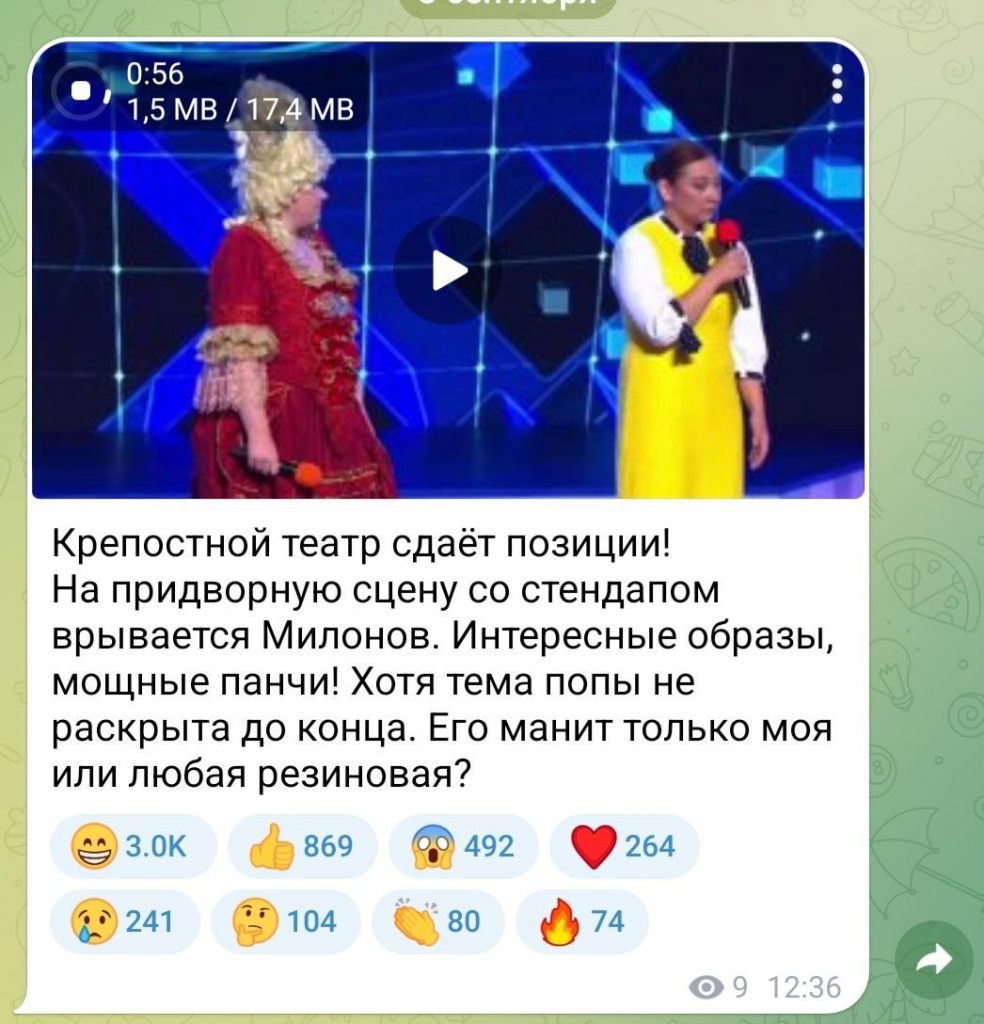984x1024 pixels.
Task: Add thinking face reaction with 104
Action: coord(285,921)
